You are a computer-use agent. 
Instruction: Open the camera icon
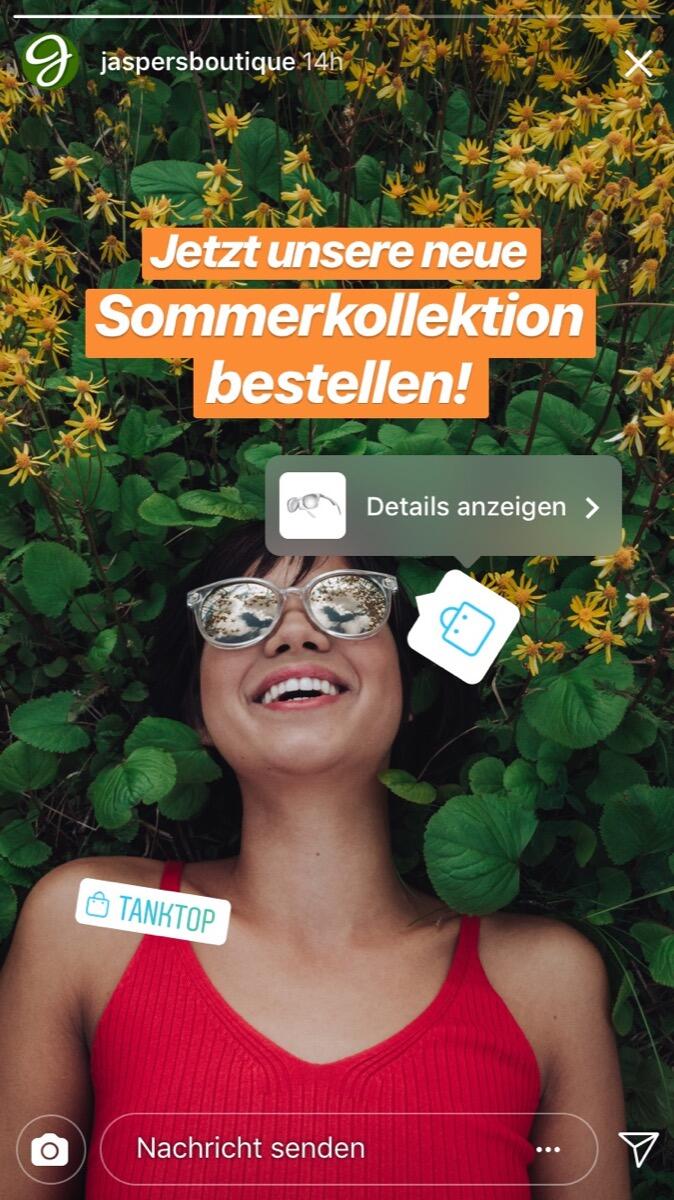[51, 1149]
